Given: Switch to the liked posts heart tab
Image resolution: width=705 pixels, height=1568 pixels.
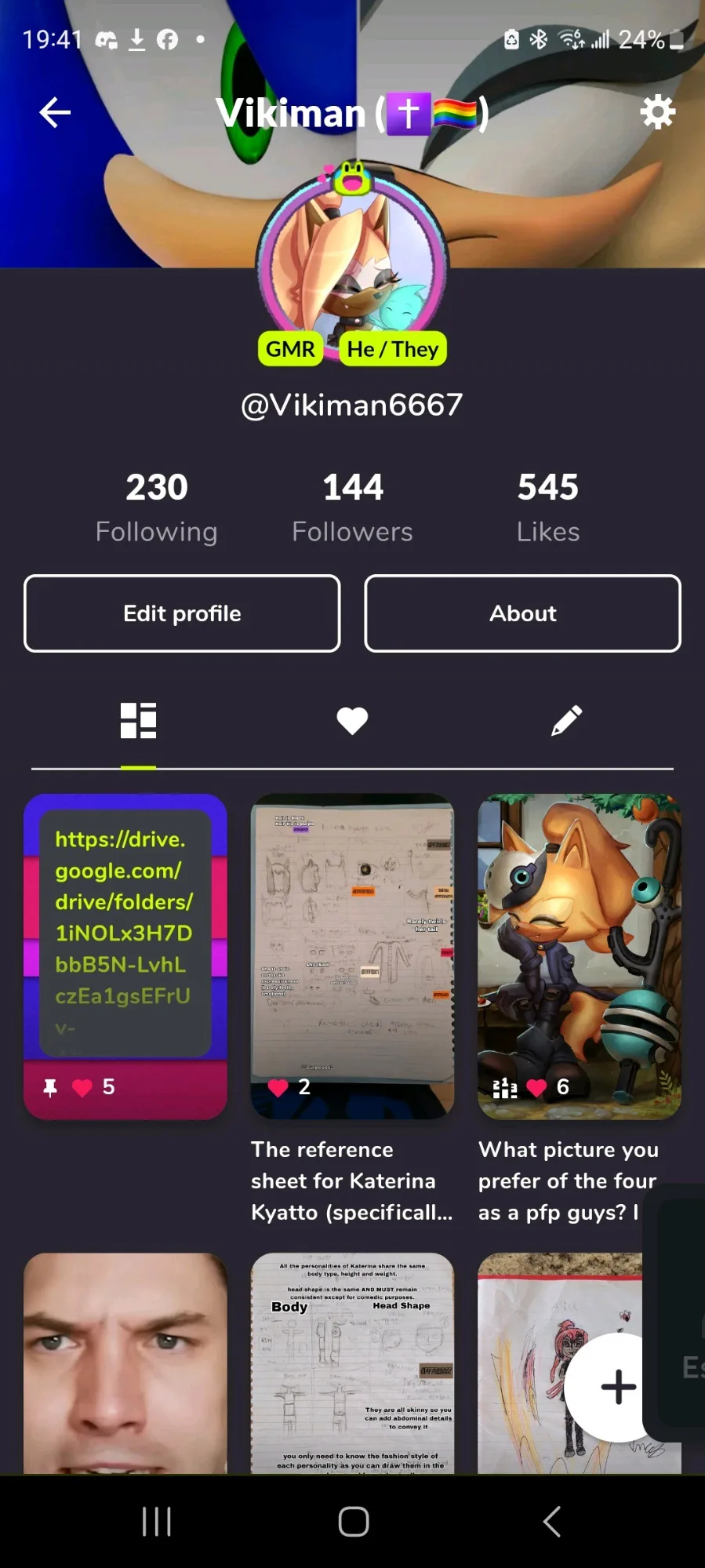Looking at the screenshot, I should (x=352, y=720).
